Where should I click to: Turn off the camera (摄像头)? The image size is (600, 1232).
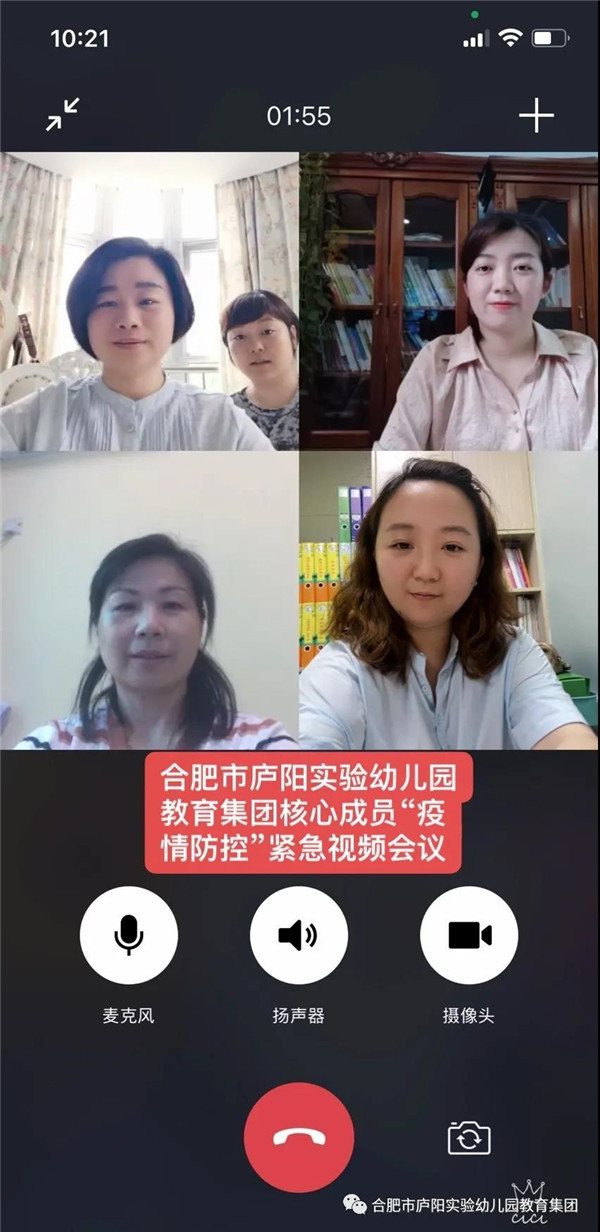tap(469, 935)
